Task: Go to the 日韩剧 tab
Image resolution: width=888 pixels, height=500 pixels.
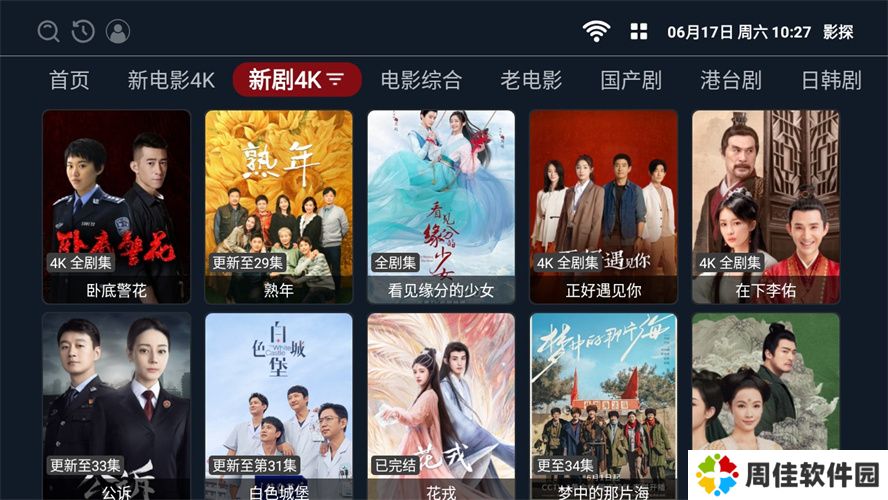Action: (831, 80)
